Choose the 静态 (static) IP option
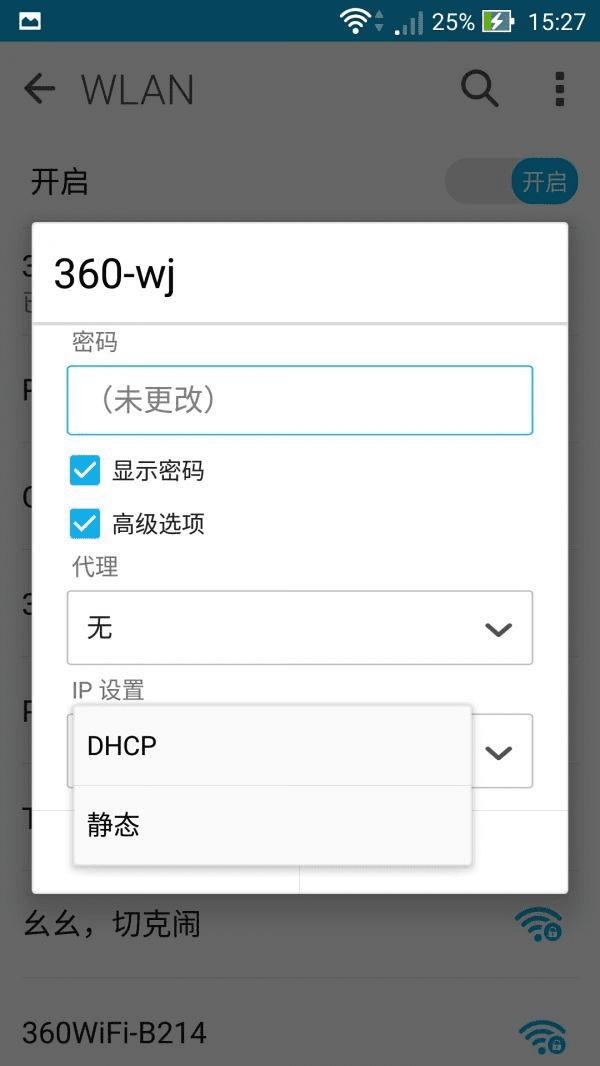 [270, 825]
